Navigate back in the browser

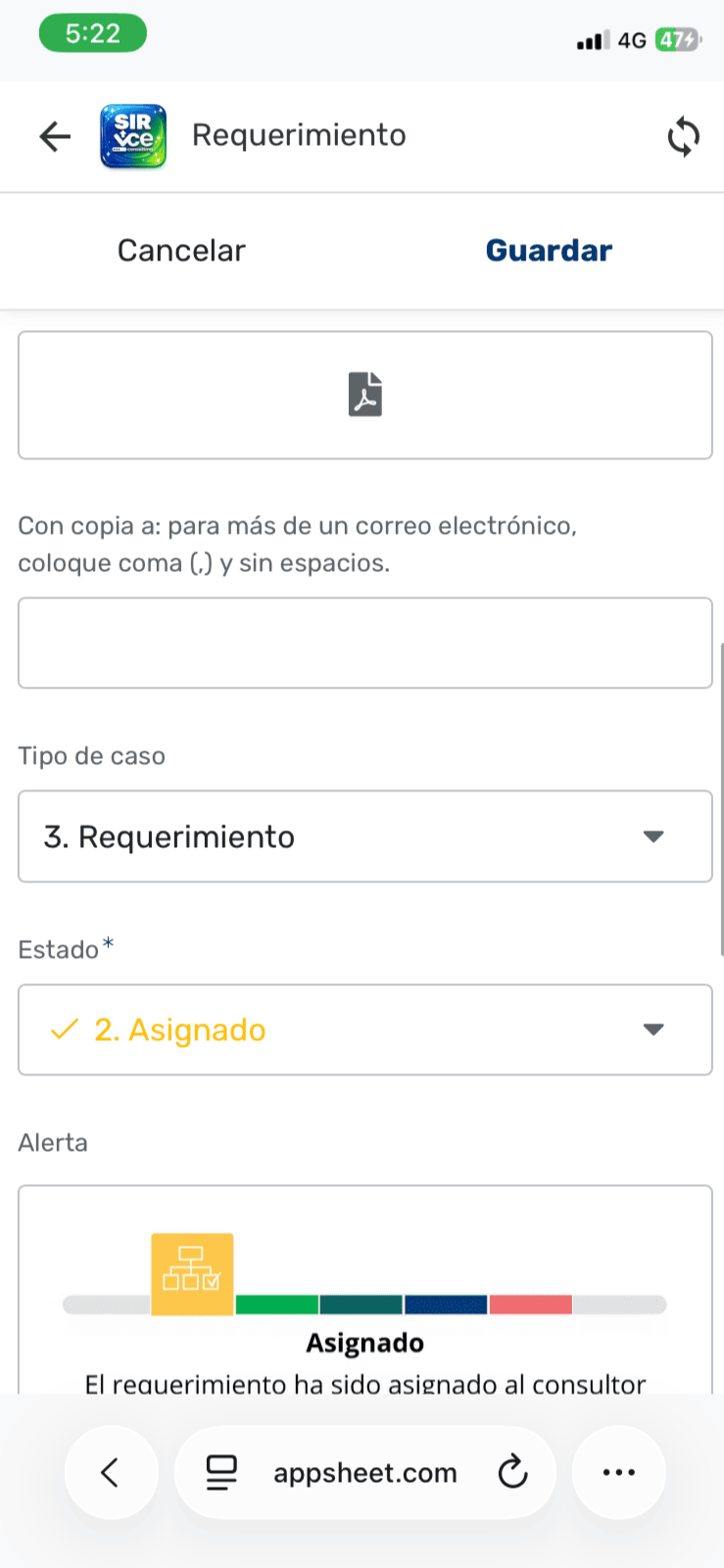111,1472
